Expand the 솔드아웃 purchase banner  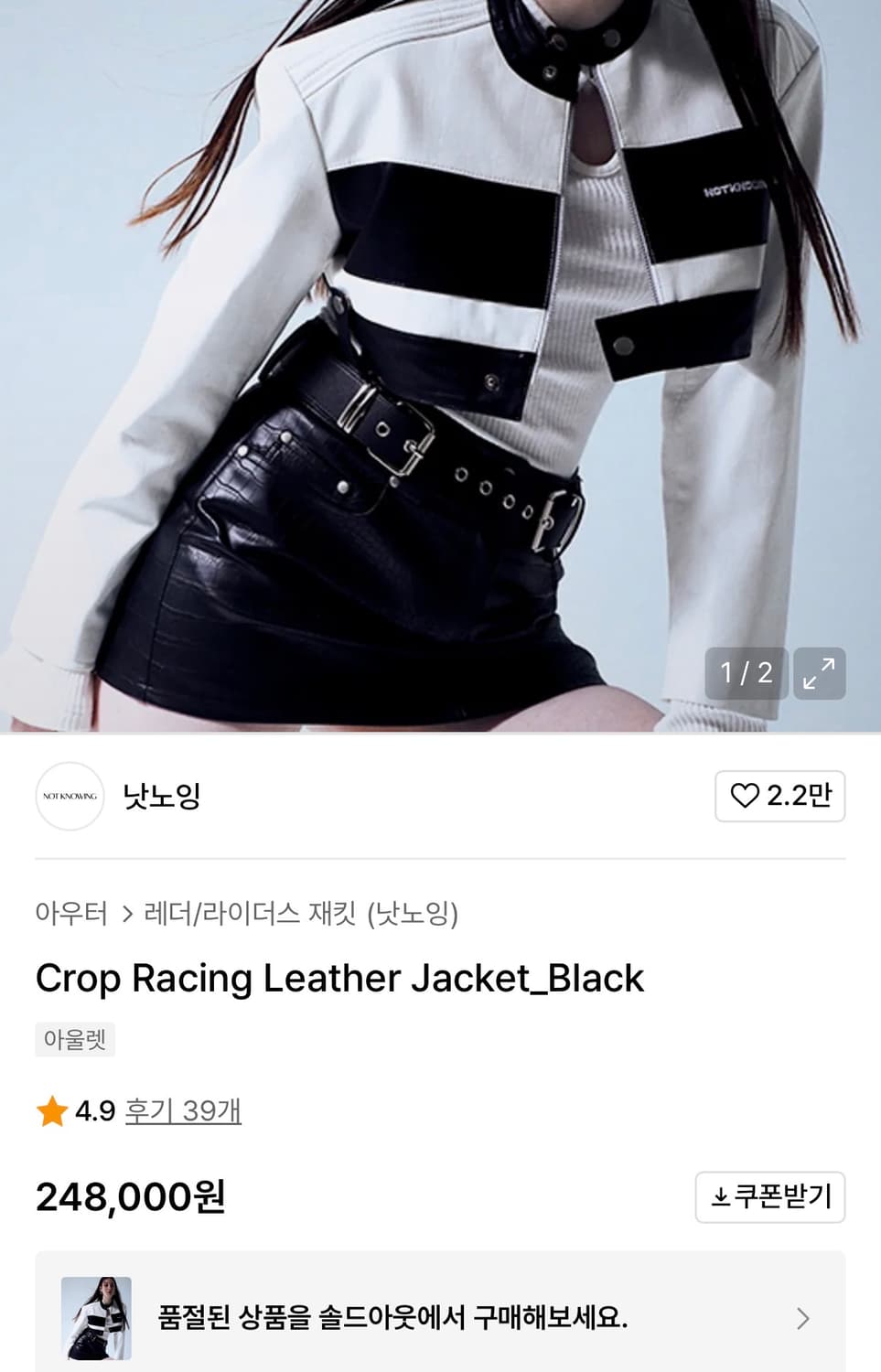click(x=440, y=1319)
